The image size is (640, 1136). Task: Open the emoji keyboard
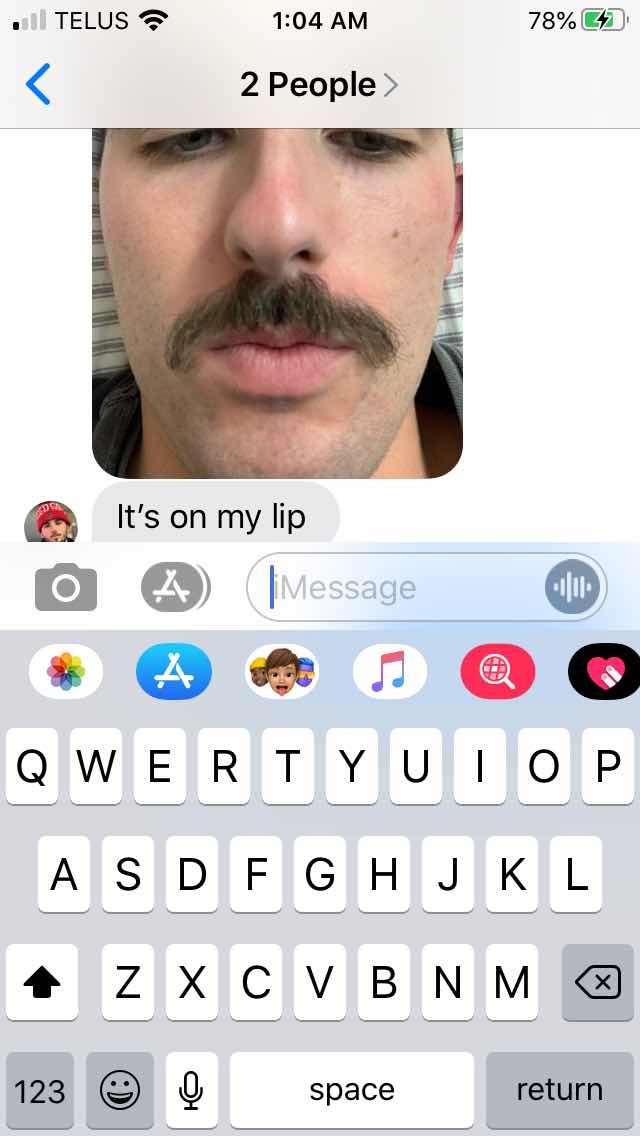[120, 1090]
